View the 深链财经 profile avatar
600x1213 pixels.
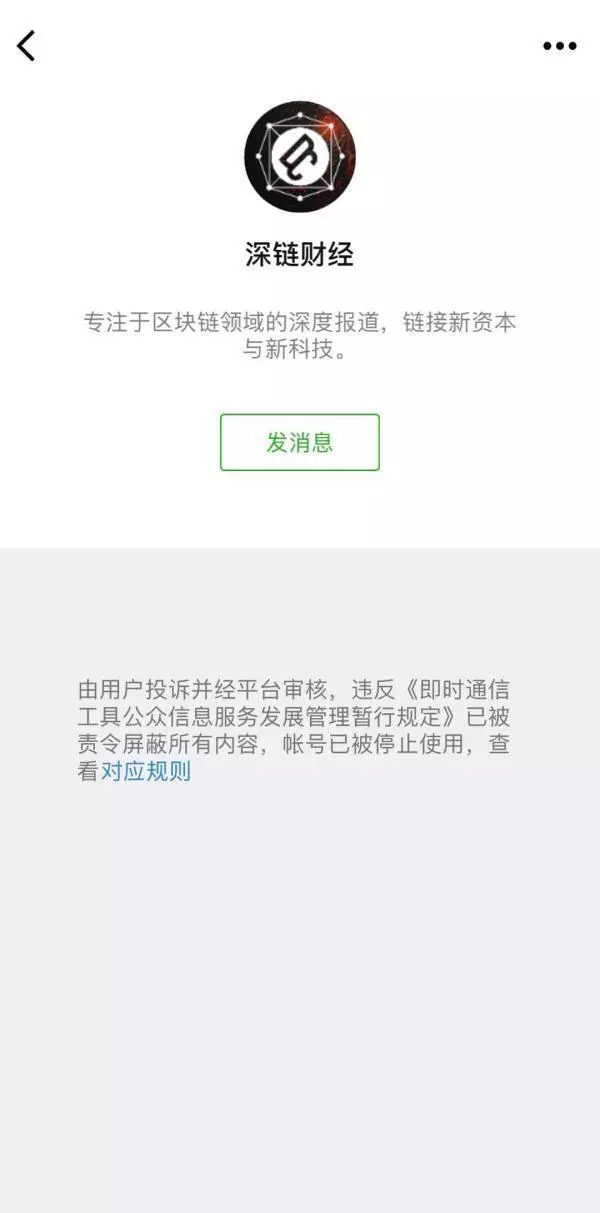(x=300, y=157)
